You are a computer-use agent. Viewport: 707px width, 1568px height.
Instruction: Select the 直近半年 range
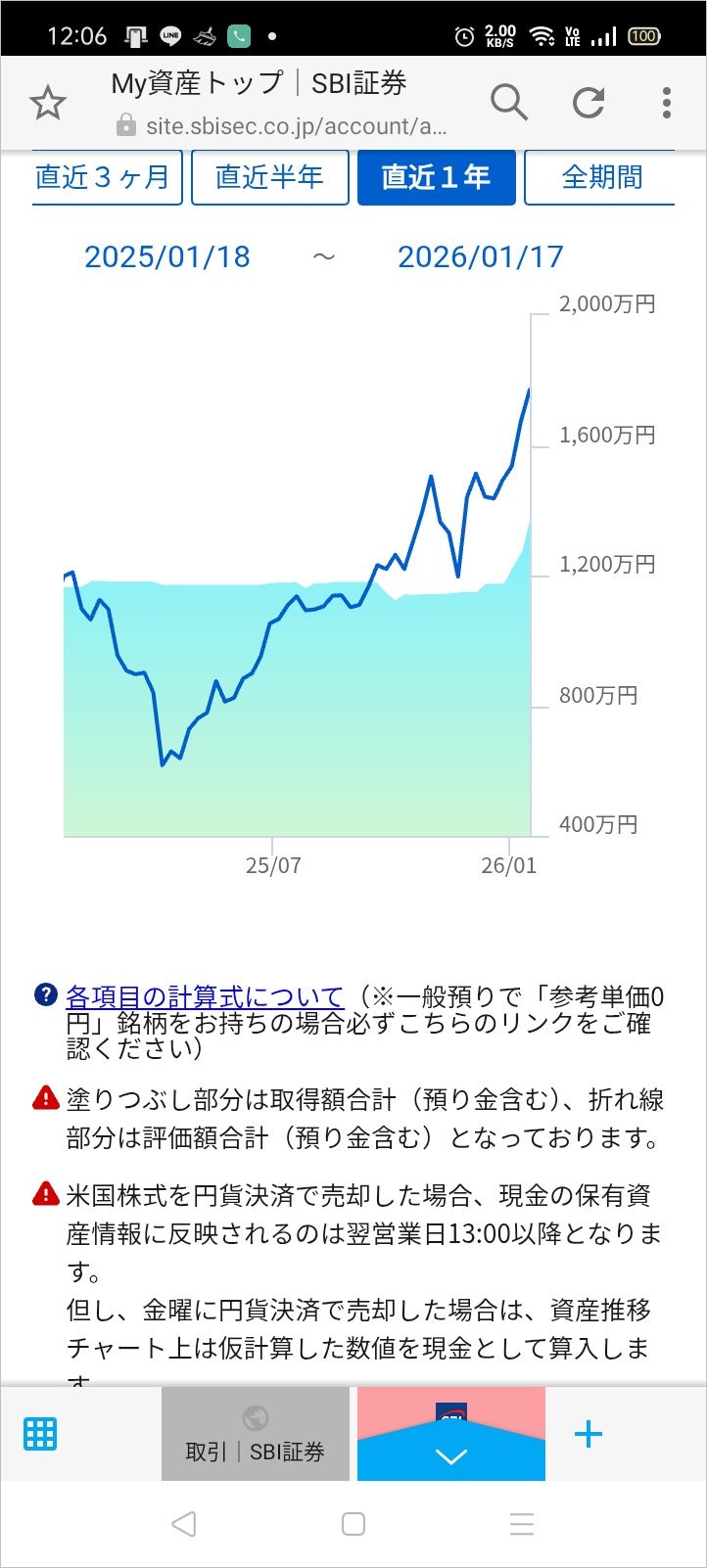(269, 177)
